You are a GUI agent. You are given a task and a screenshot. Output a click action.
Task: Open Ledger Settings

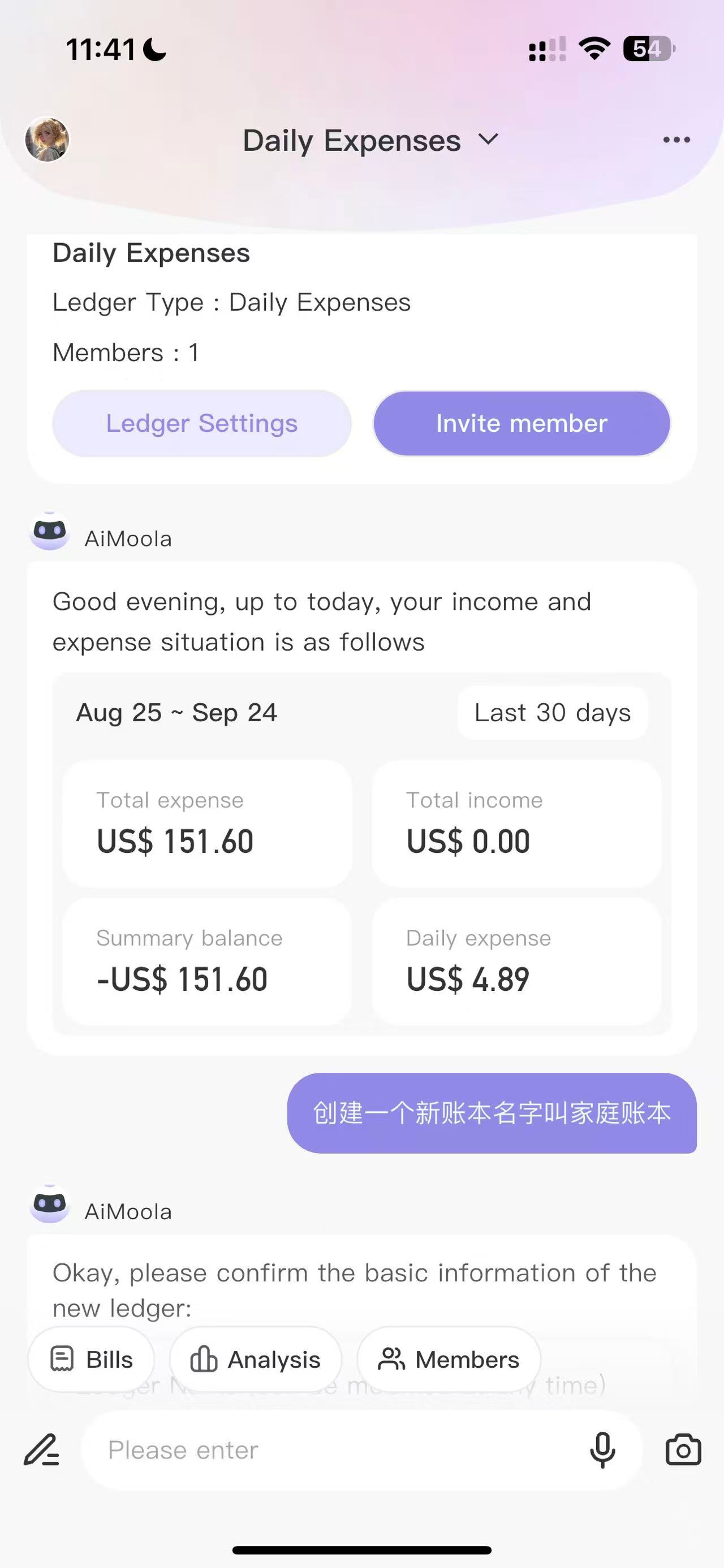pos(201,423)
